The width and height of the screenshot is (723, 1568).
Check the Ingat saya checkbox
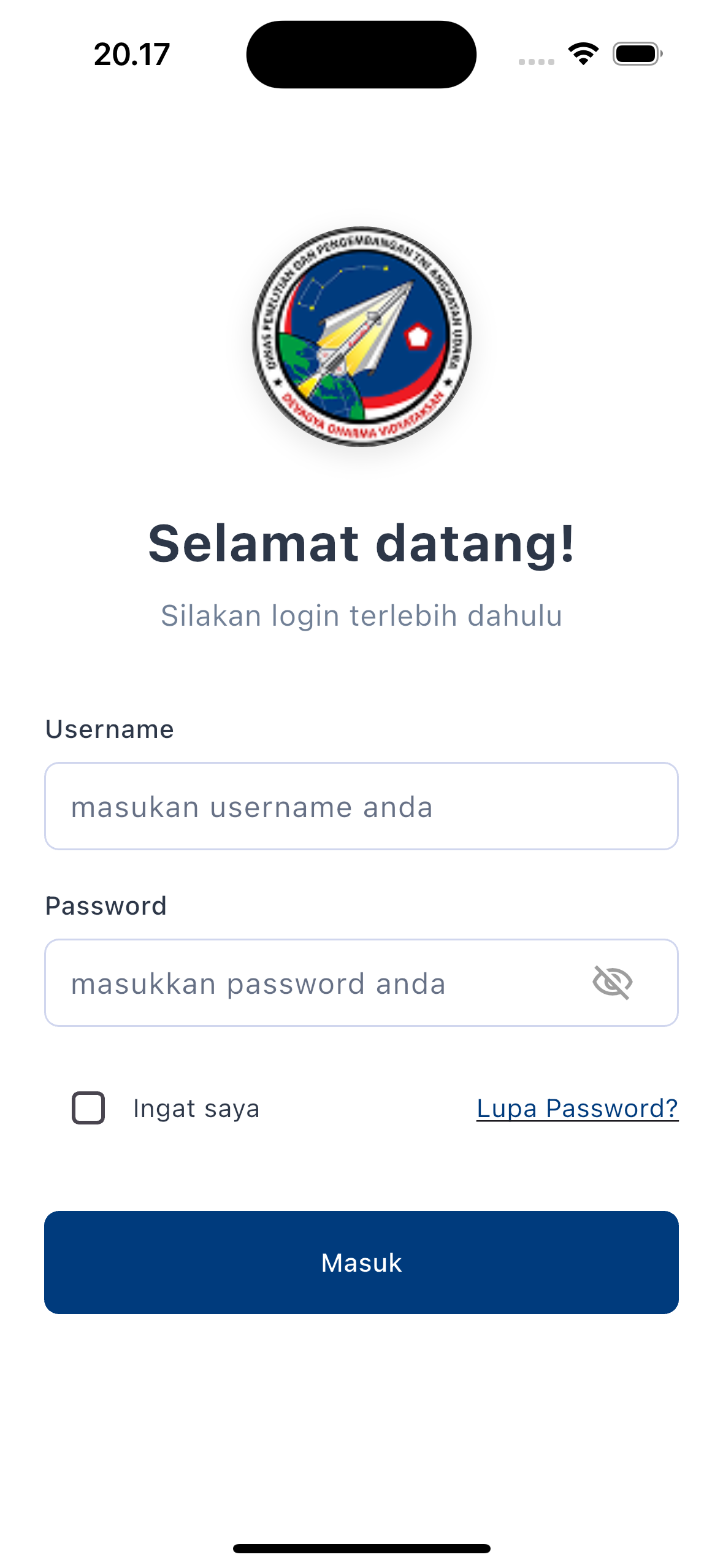point(88,1108)
